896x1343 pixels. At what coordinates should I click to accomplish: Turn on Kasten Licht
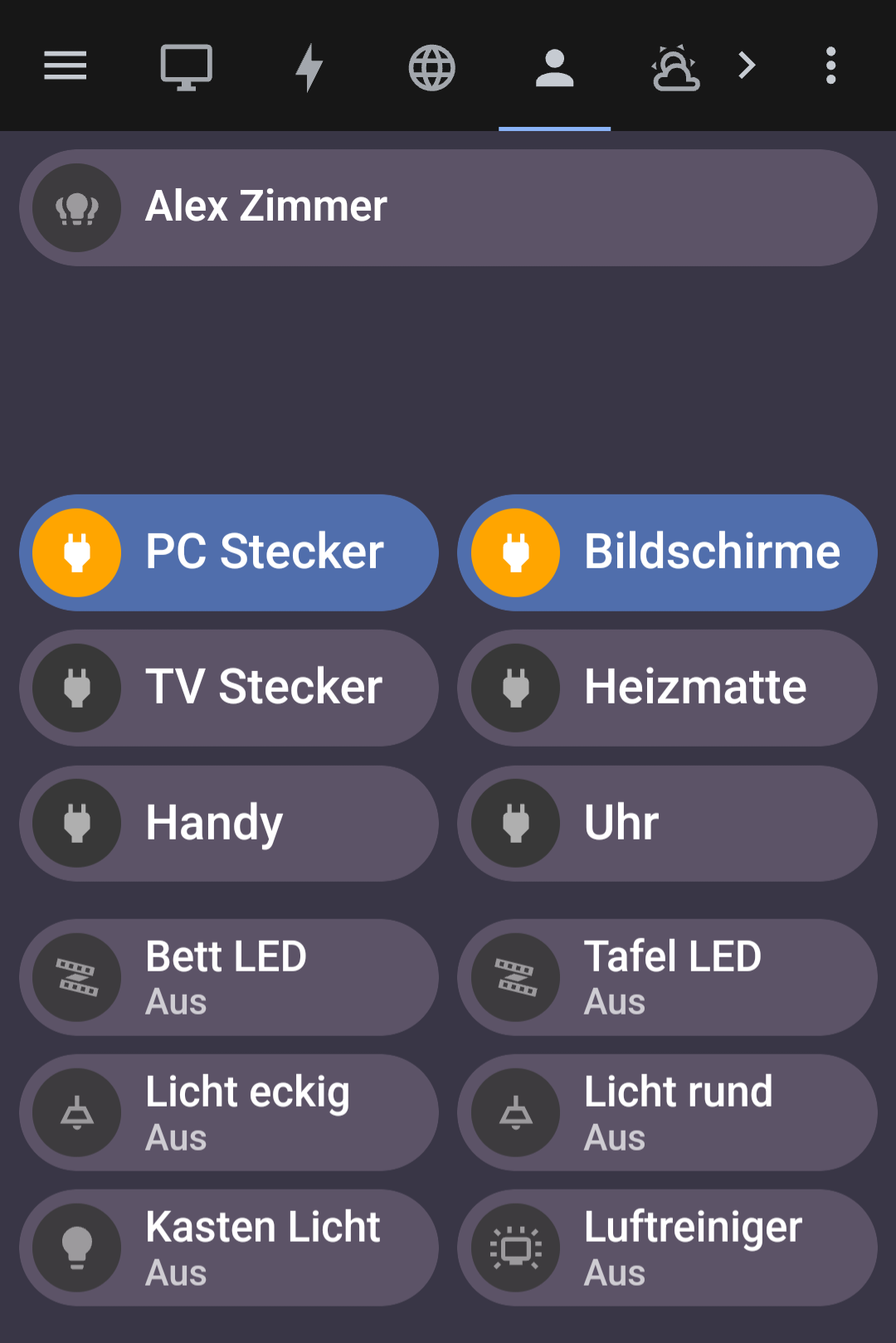click(x=77, y=1248)
